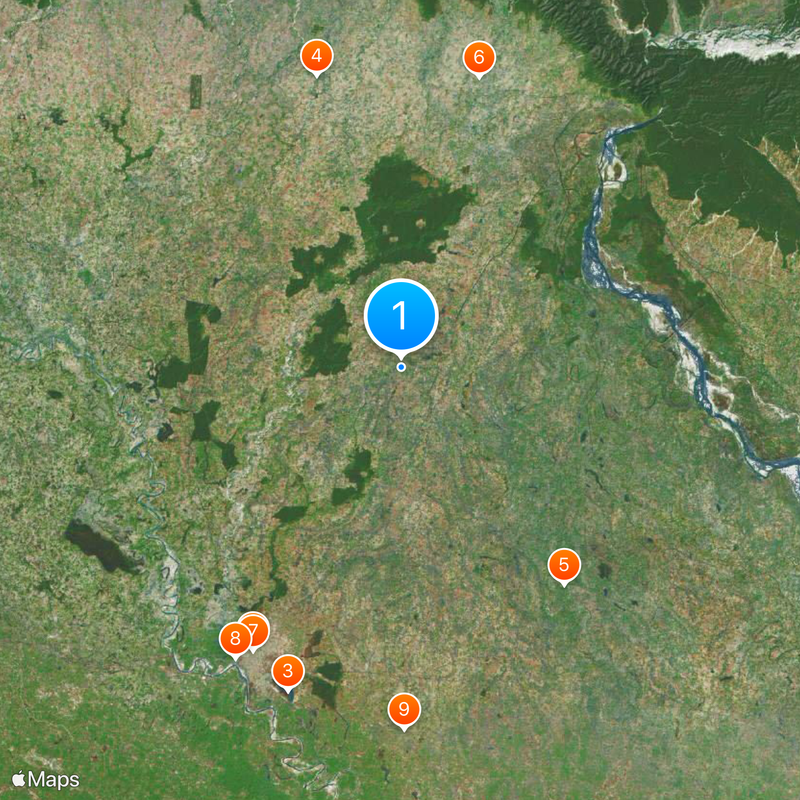Select map pin number 5
Image resolution: width=800 pixels, height=800 pixels.
pyautogui.click(x=564, y=566)
